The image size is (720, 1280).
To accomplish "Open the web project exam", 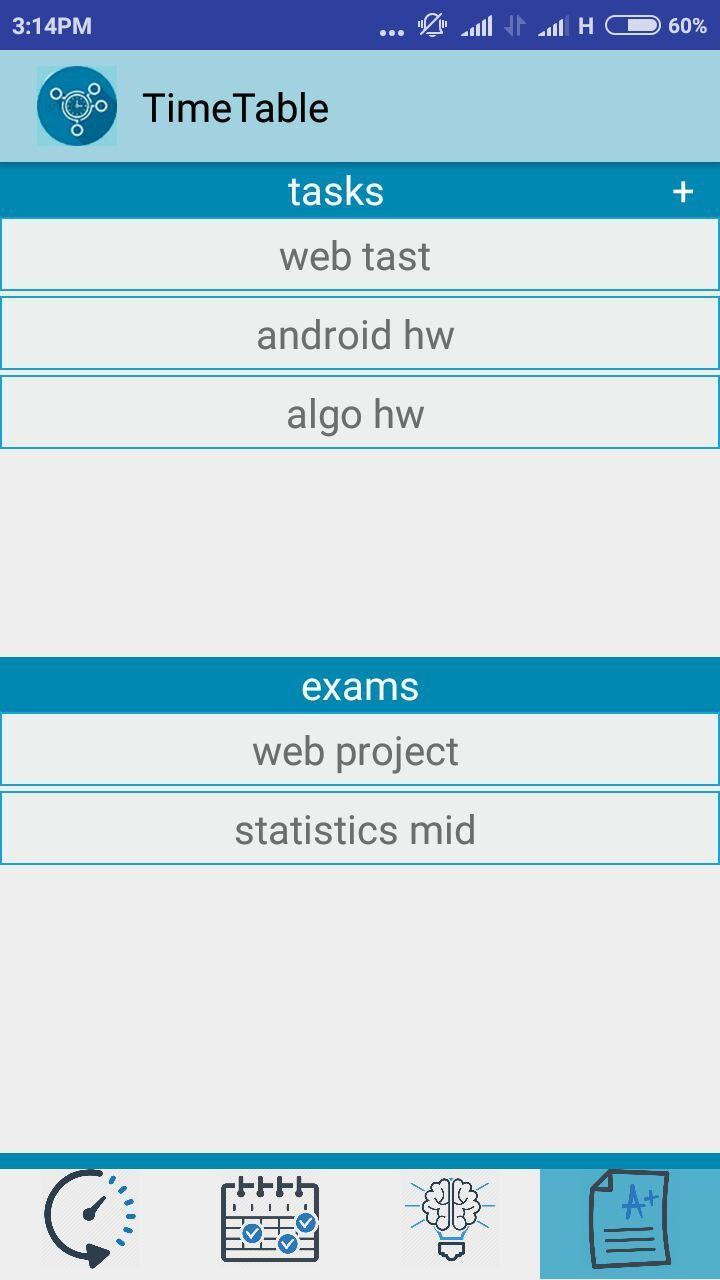I will (x=360, y=751).
